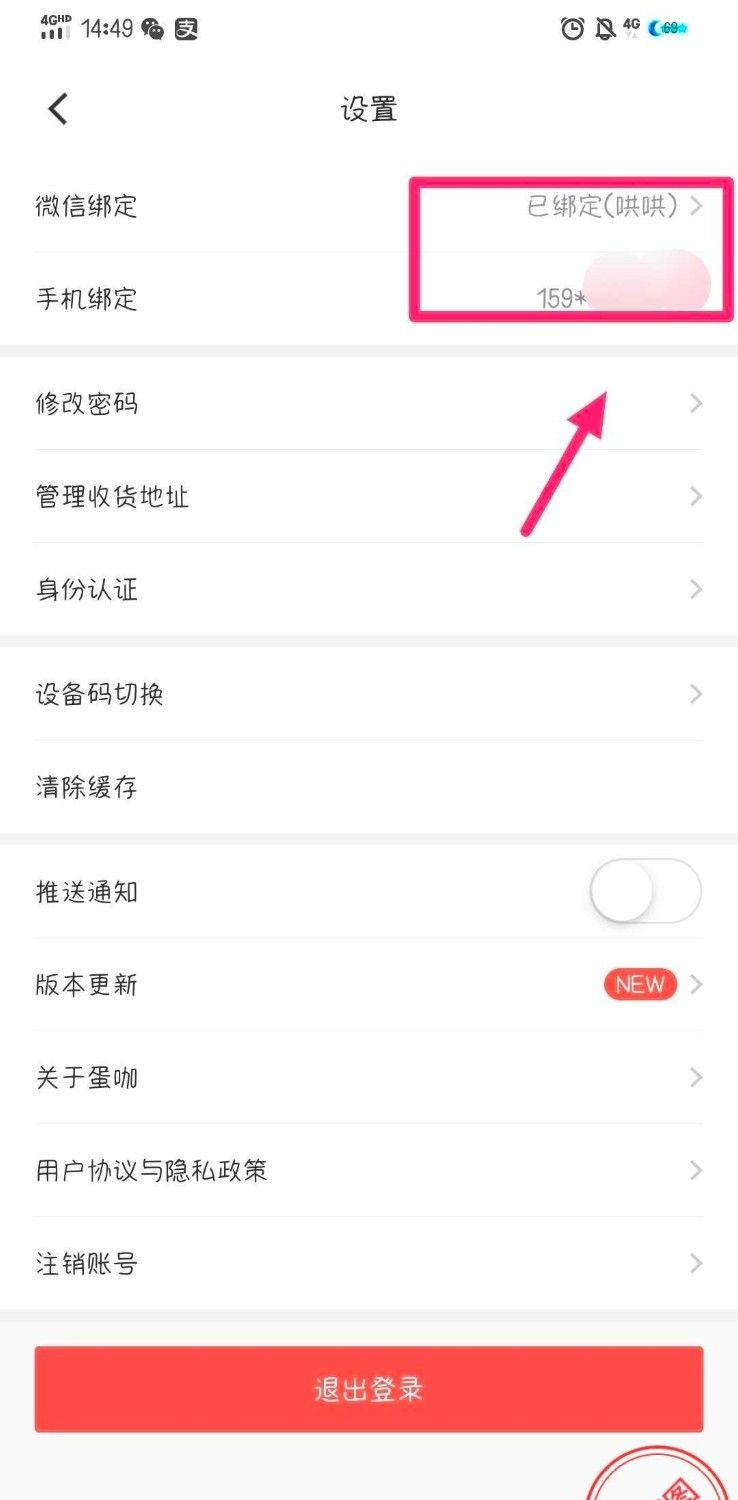The image size is (738, 1500).
Task: Open 版本更新 with NEW badge
Action: click(369, 985)
